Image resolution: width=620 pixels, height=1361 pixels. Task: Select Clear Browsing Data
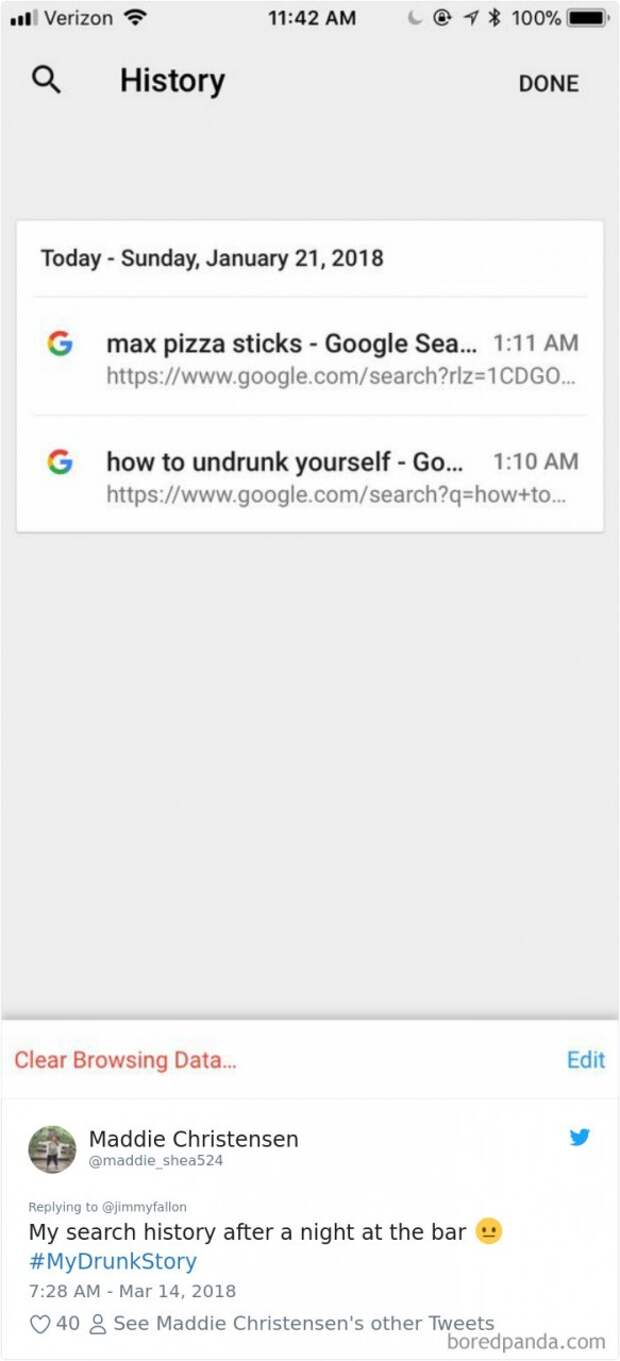pyautogui.click(x=125, y=1060)
